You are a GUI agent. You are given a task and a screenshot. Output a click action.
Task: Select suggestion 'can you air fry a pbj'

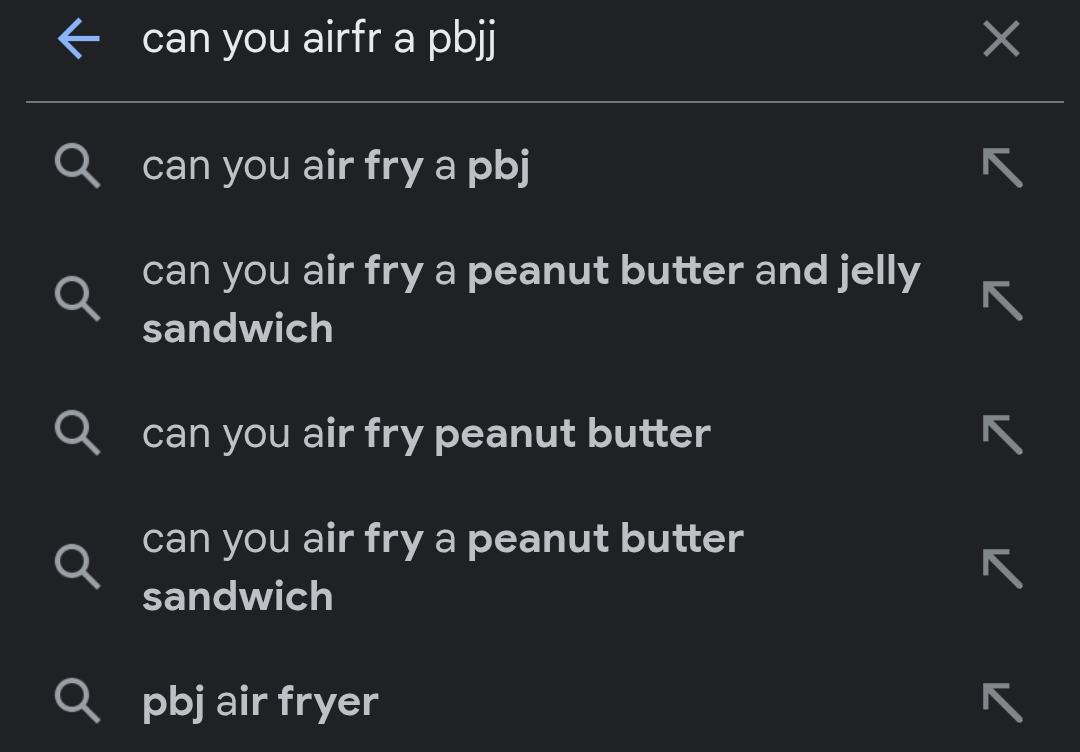click(x=335, y=166)
